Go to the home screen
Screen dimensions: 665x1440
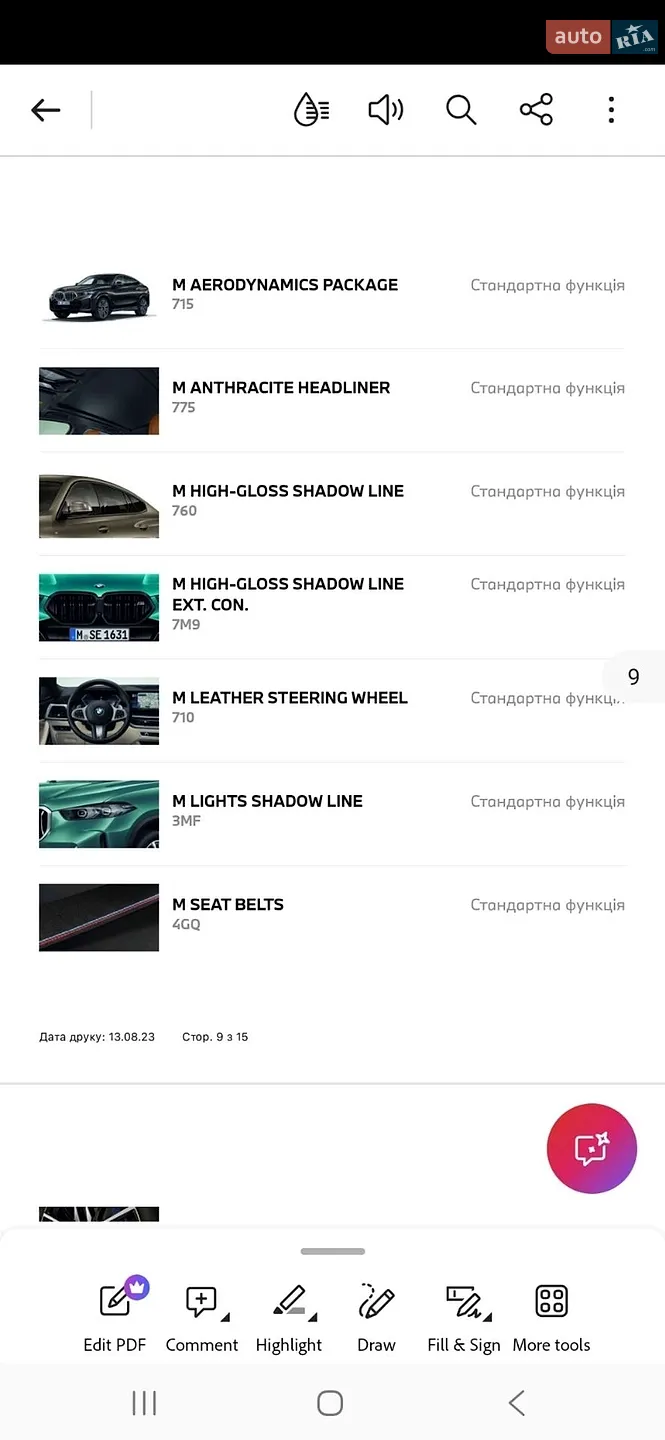click(x=330, y=1403)
